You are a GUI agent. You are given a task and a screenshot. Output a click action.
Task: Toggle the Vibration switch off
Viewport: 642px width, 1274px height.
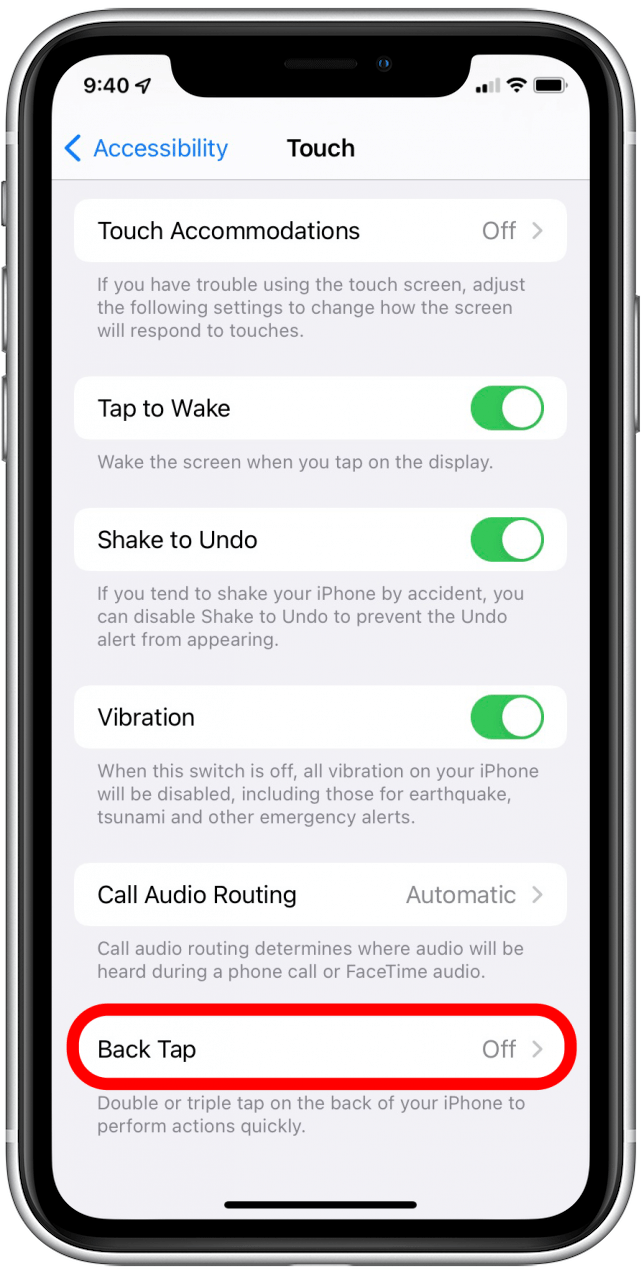point(507,718)
